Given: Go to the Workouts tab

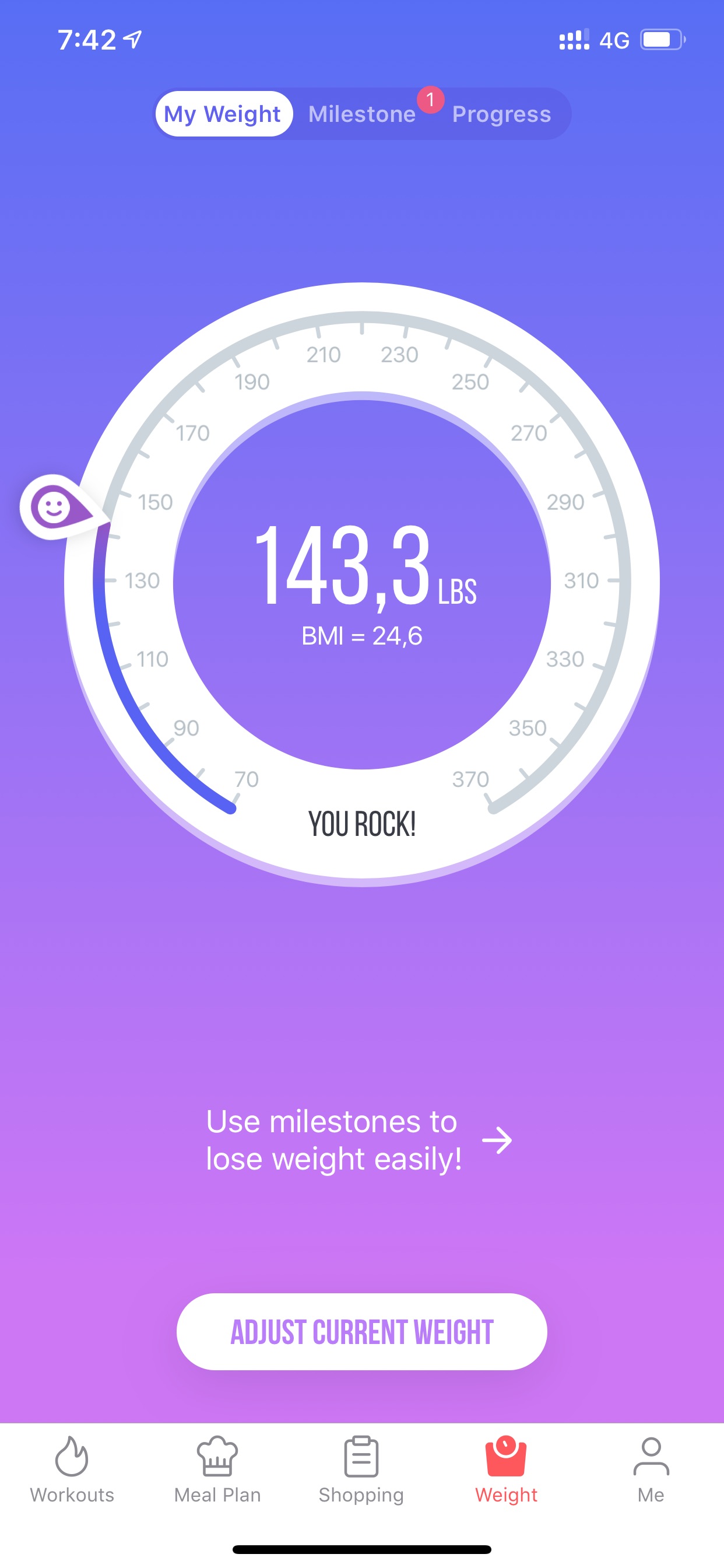Looking at the screenshot, I should pos(72,1469).
